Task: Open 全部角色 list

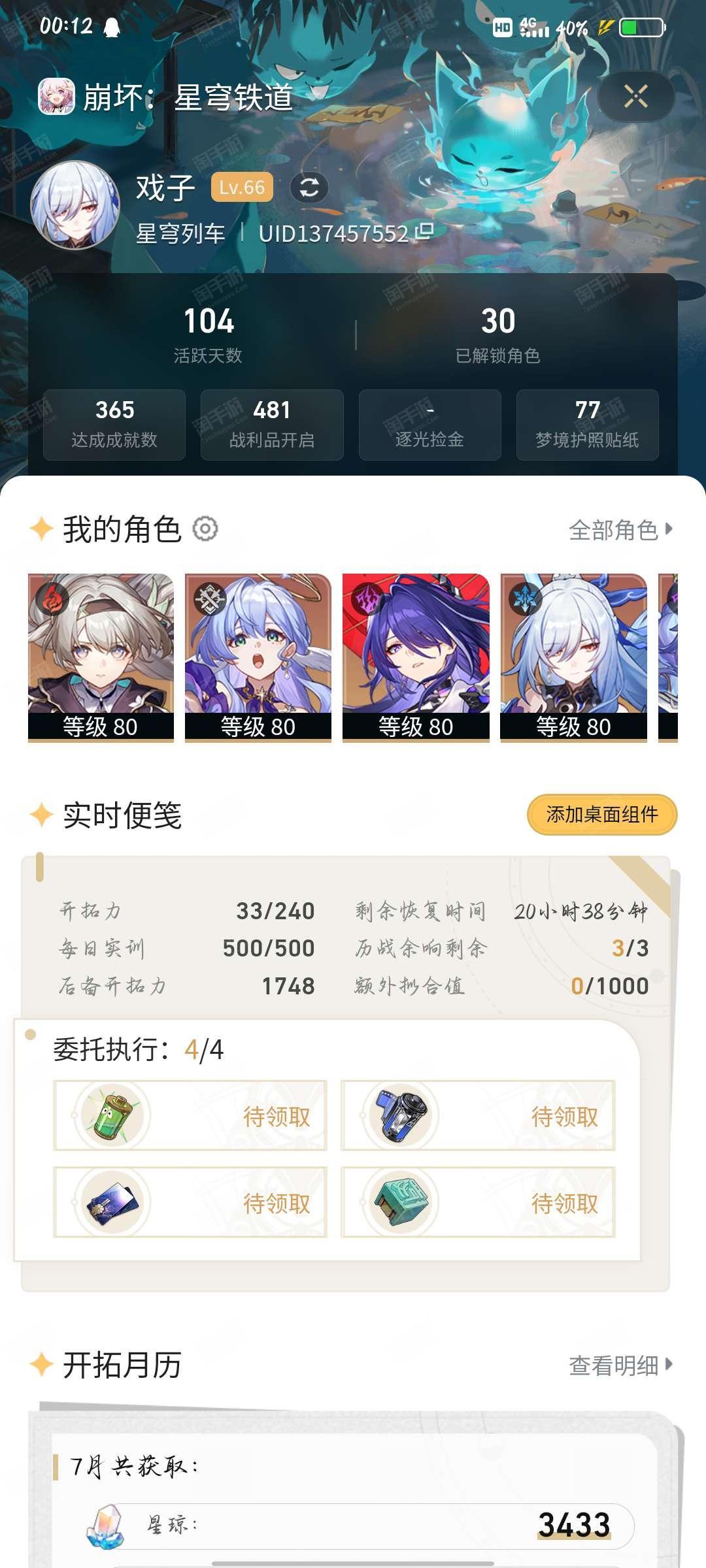Action: click(620, 530)
